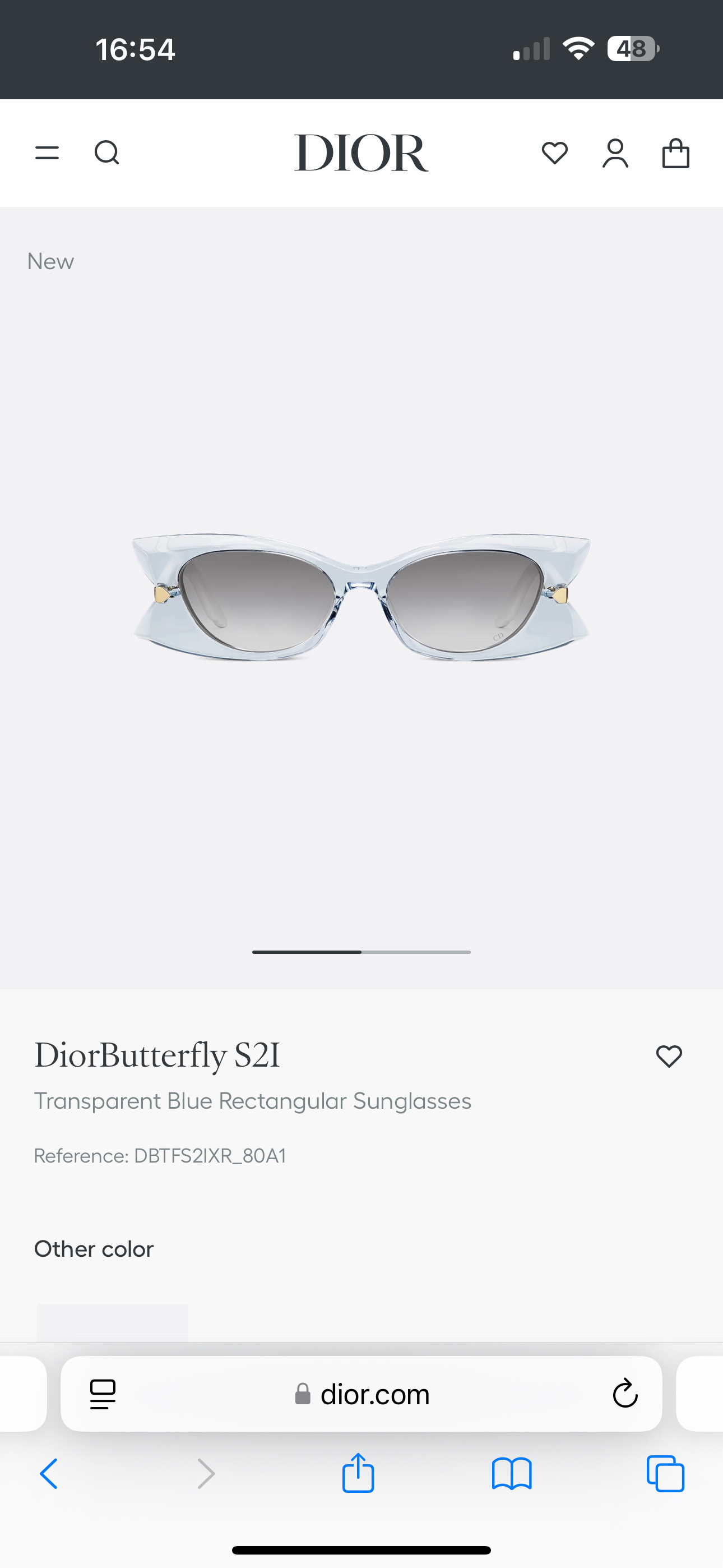The width and height of the screenshot is (723, 1568).
Task: Open the wishlist page via heart icon
Action: (x=554, y=153)
